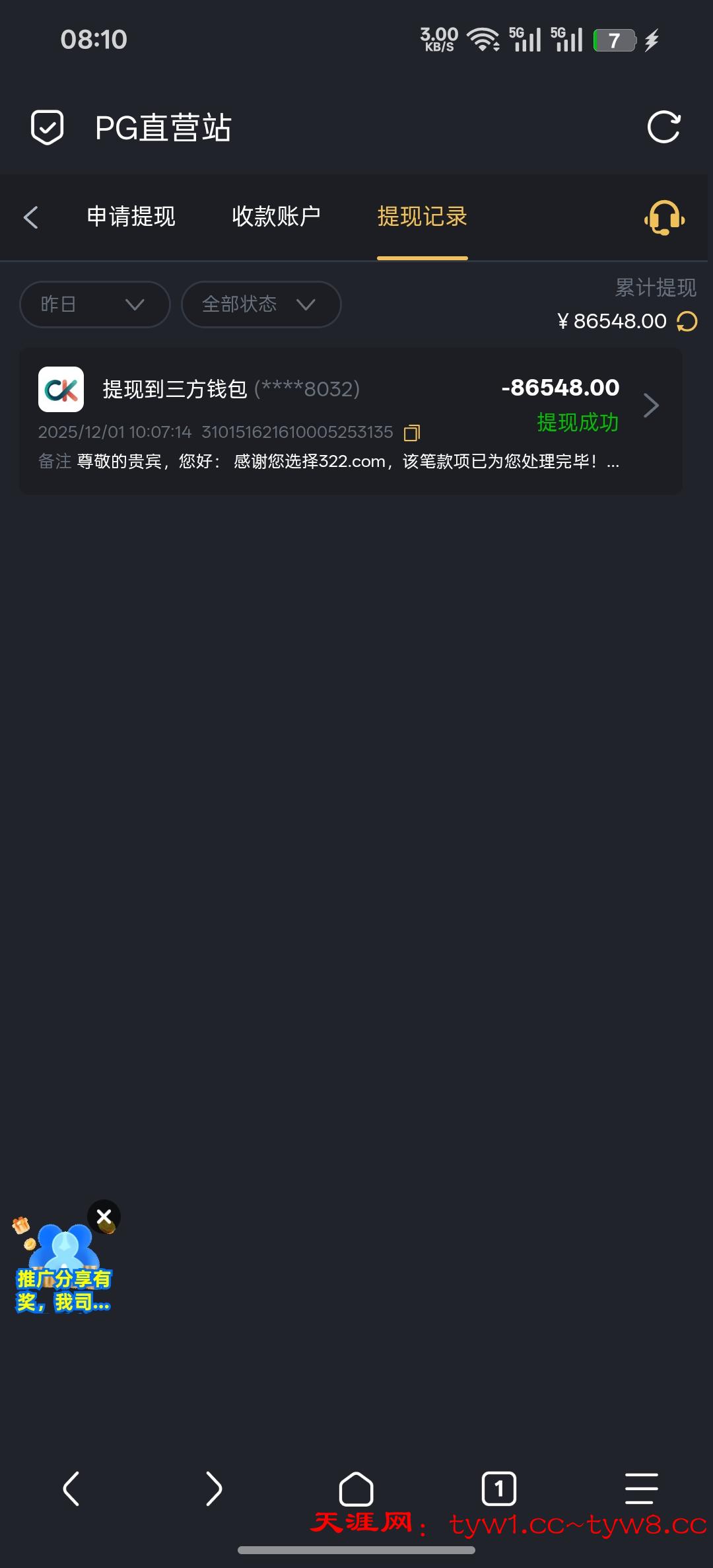Image resolution: width=713 pixels, height=1568 pixels.
Task: Reload the page with the refresh icon
Action: (663, 127)
